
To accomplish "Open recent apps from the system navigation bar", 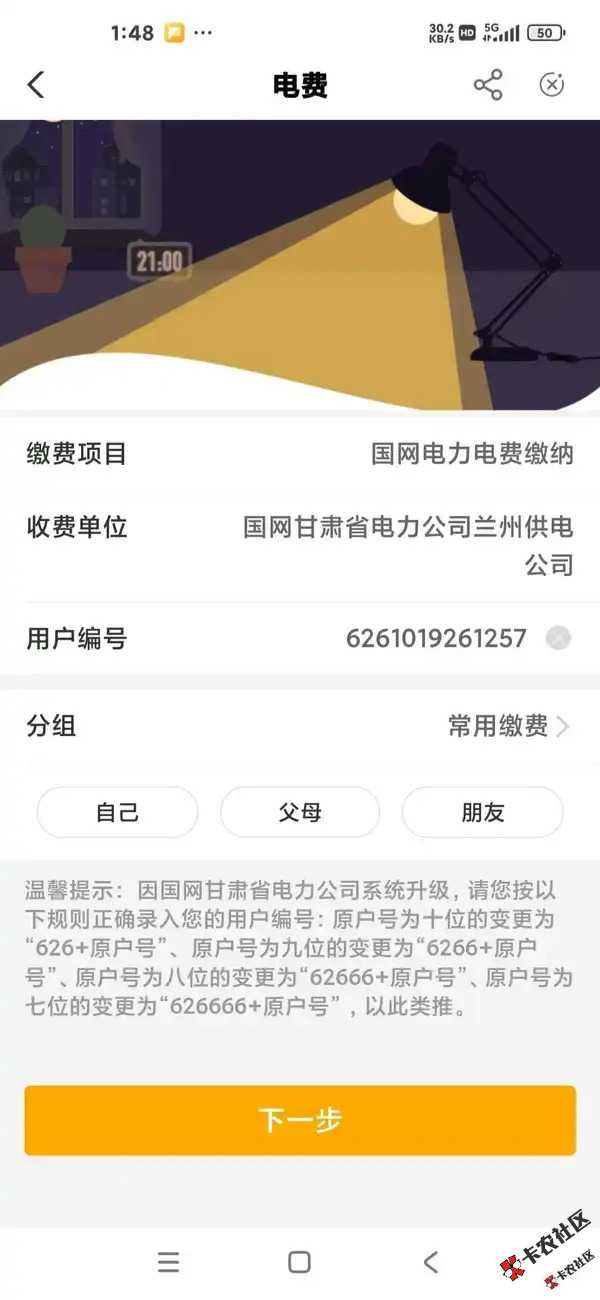I will (x=168, y=1262).
